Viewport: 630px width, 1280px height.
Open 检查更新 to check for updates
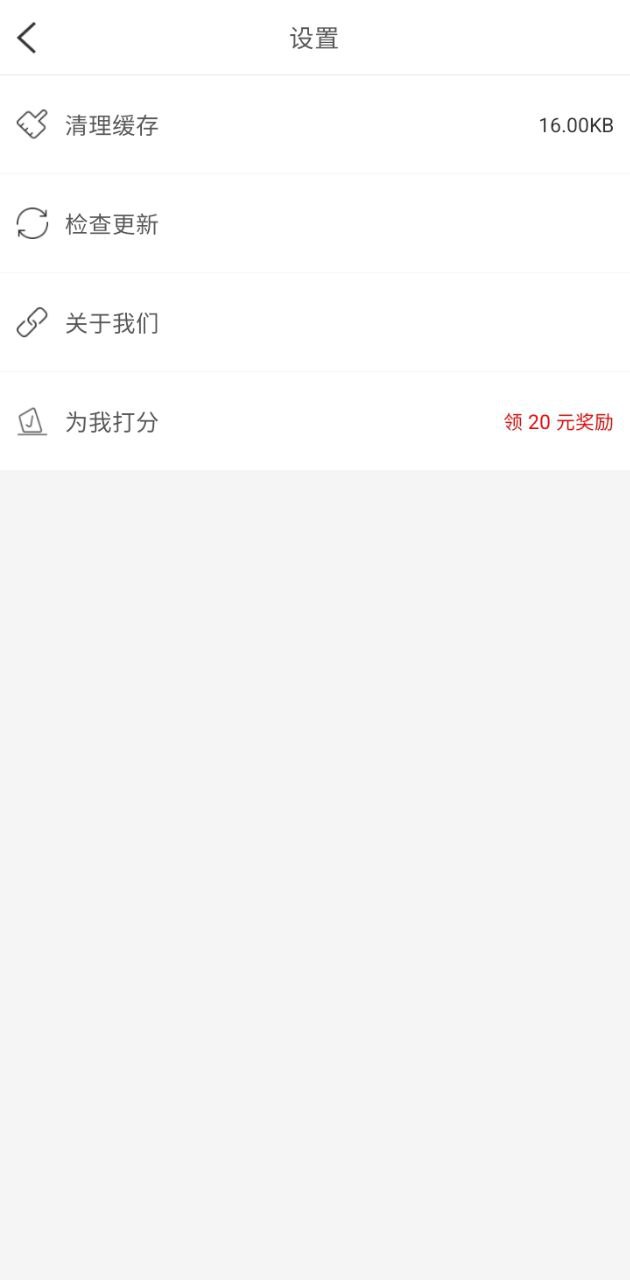click(x=112, y=224)
